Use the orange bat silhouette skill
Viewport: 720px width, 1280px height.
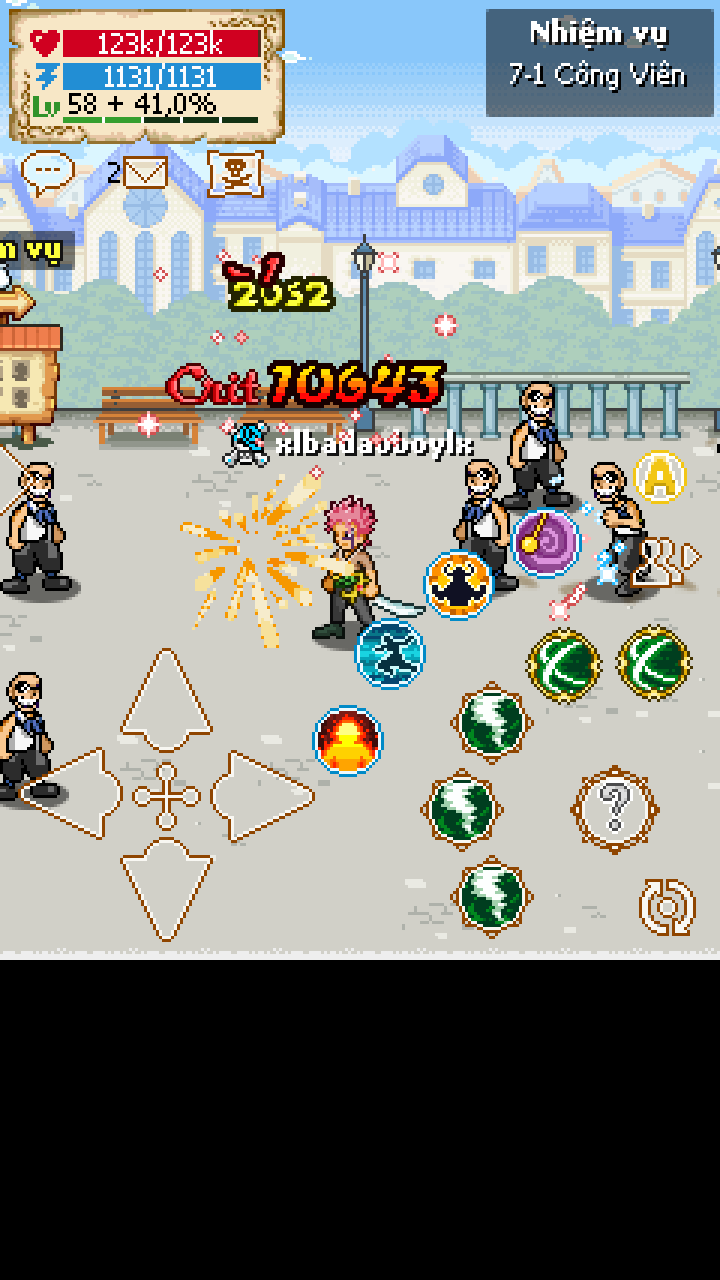click(x=458, y=584)
